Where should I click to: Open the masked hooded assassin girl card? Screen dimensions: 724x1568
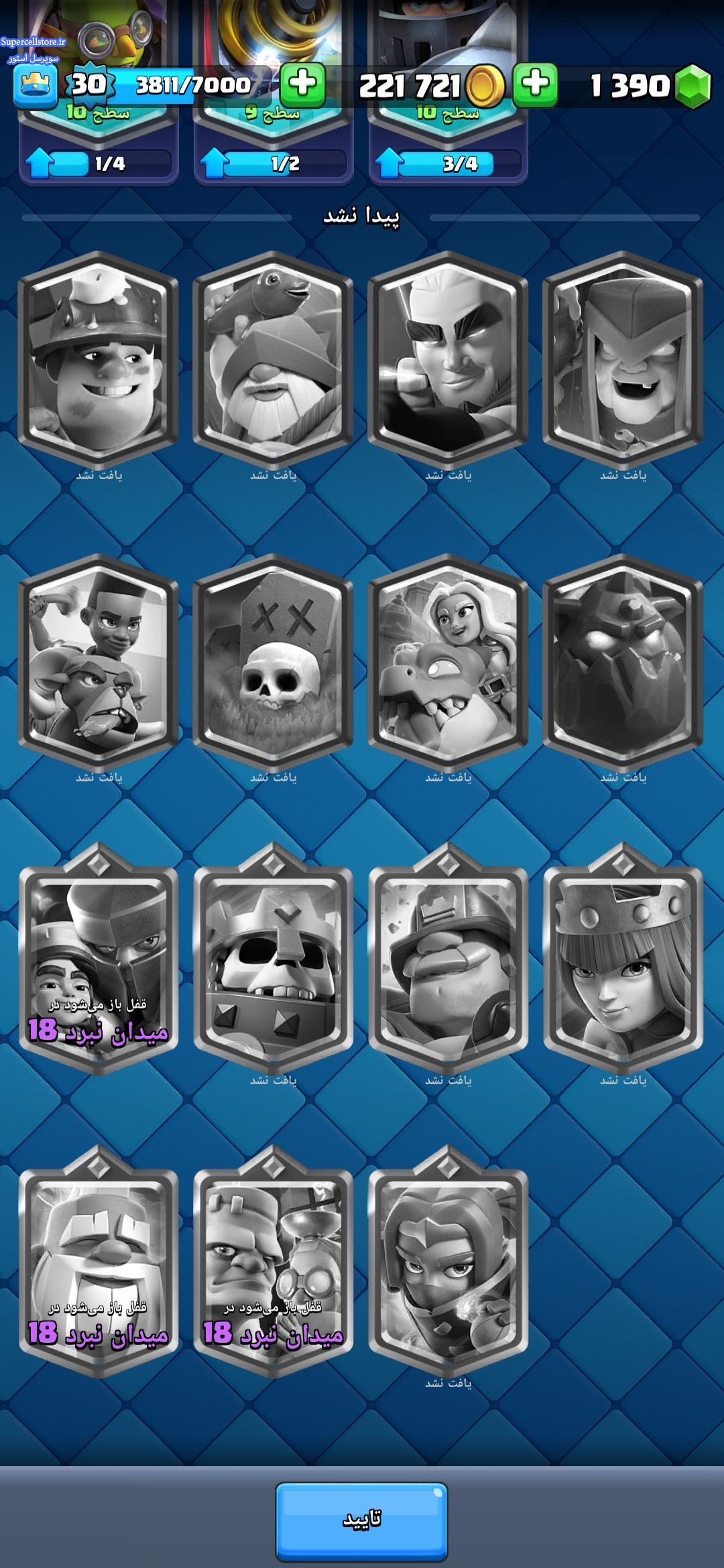(448, 1260)
